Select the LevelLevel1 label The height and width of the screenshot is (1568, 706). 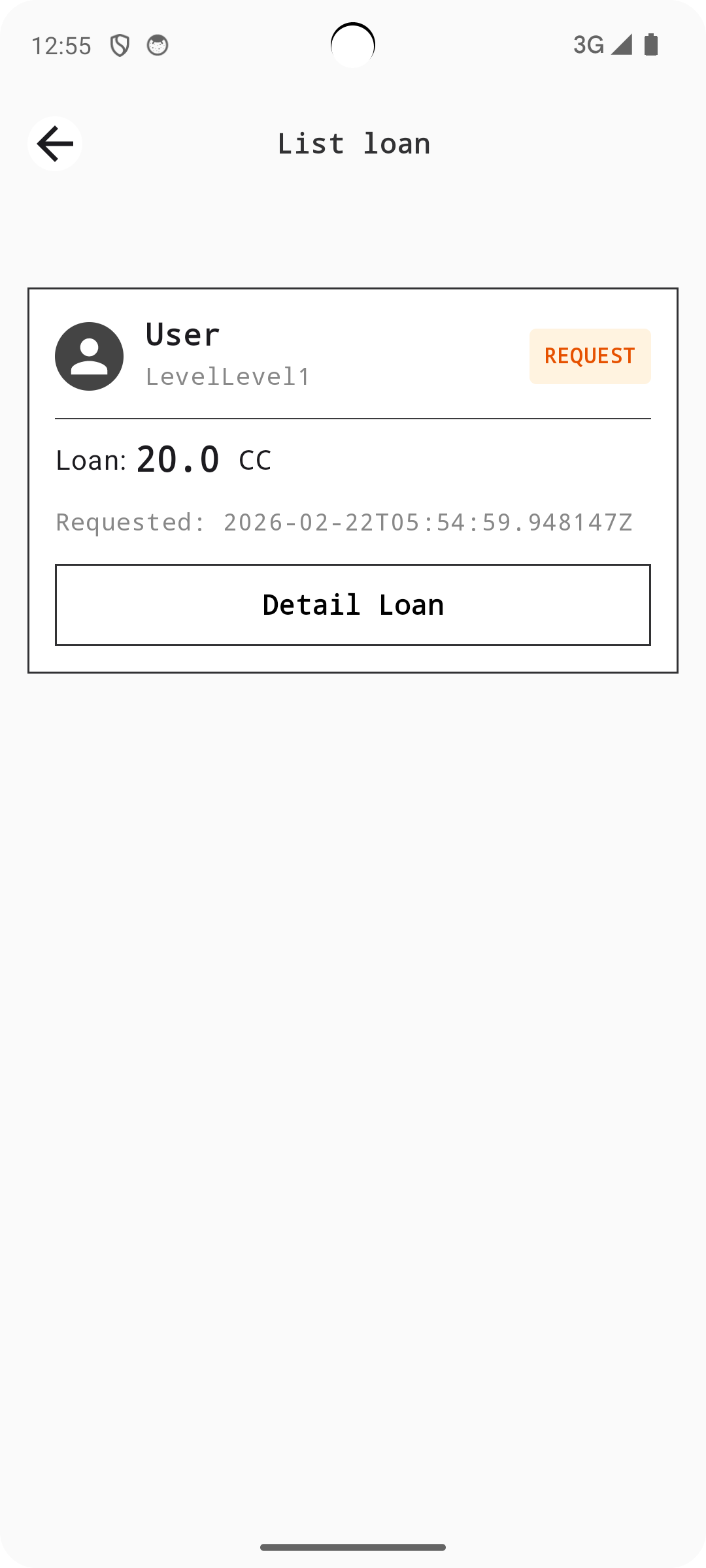(227, 376)
